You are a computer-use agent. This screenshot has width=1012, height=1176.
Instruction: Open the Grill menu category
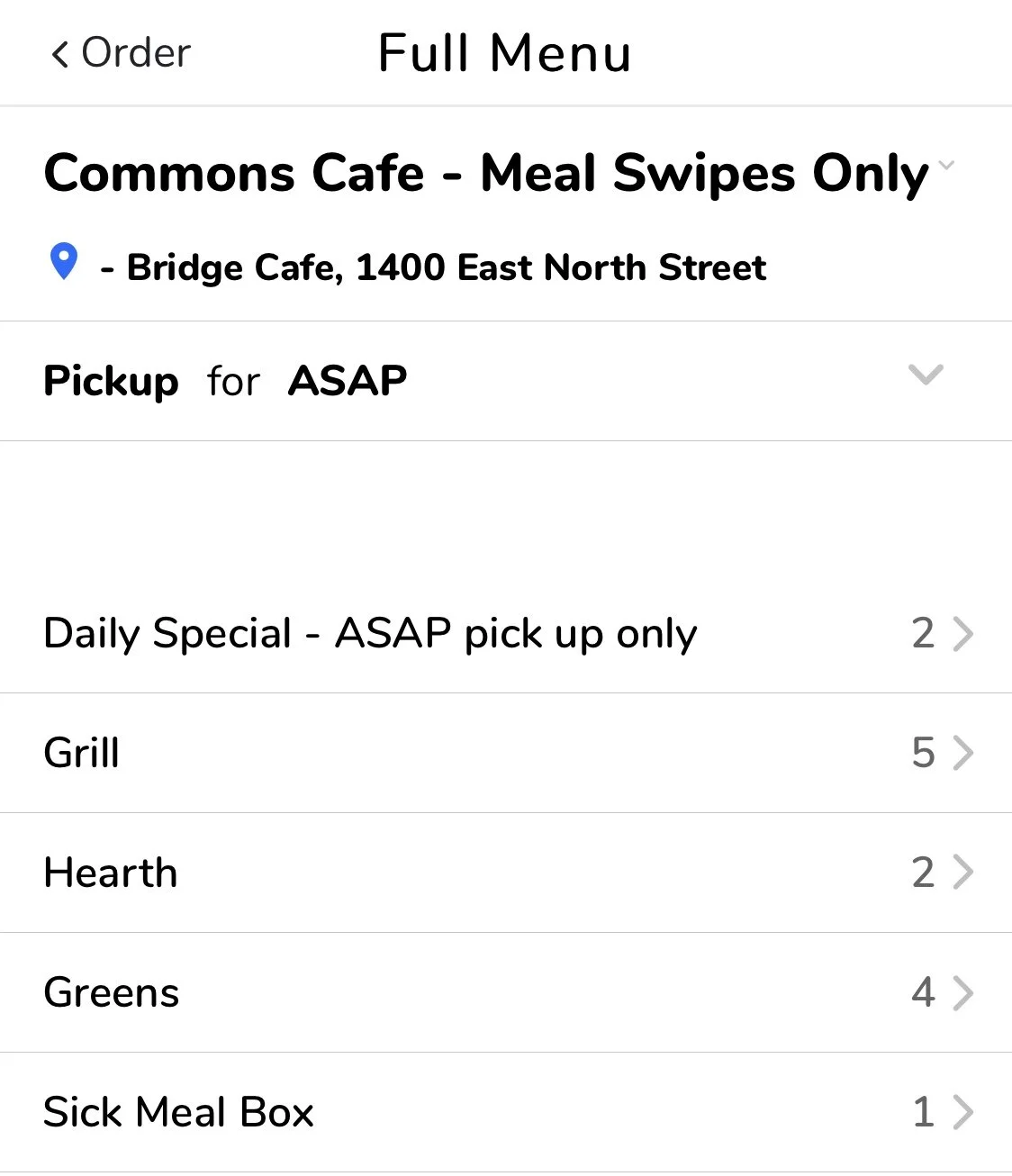coord(505,753)
